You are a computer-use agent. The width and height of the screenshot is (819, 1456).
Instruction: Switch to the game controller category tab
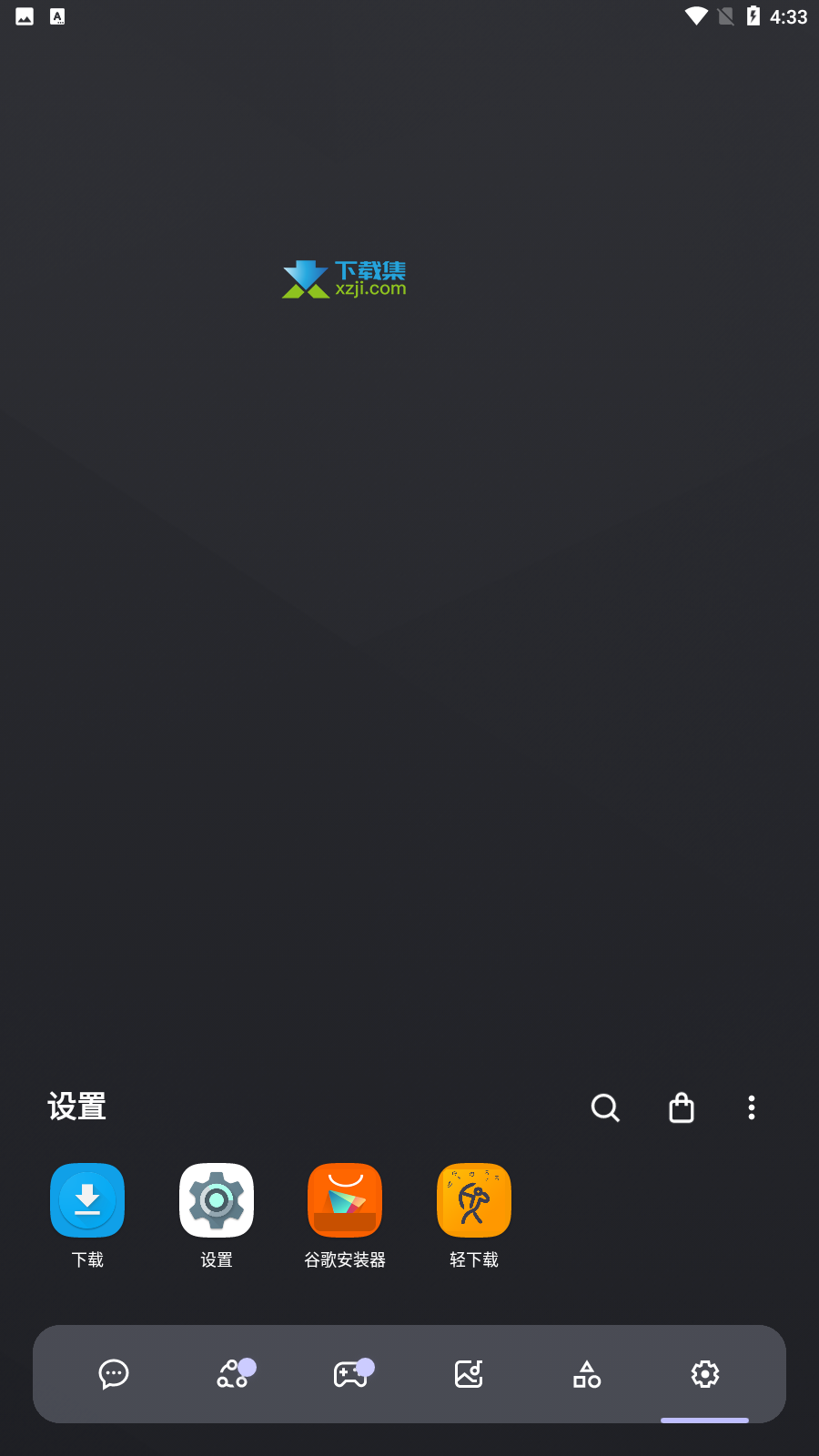(350, 1373)
